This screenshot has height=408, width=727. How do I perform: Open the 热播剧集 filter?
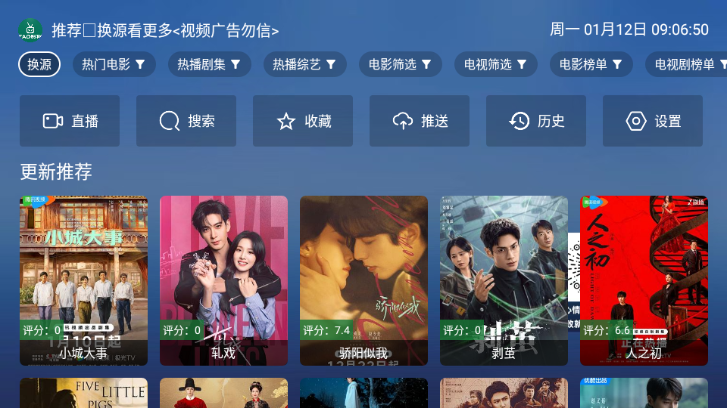208,65
